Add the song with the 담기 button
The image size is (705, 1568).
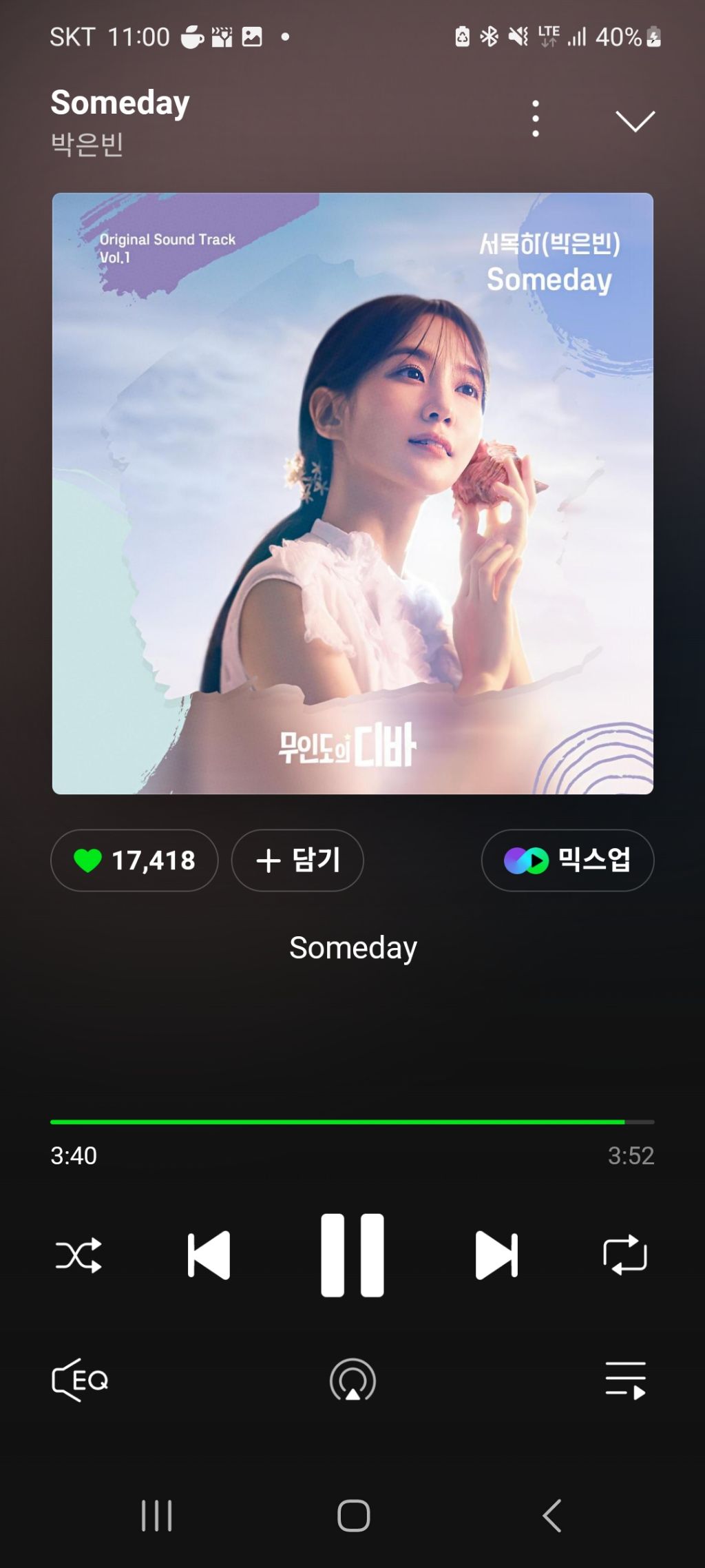(x=297, y=860)
